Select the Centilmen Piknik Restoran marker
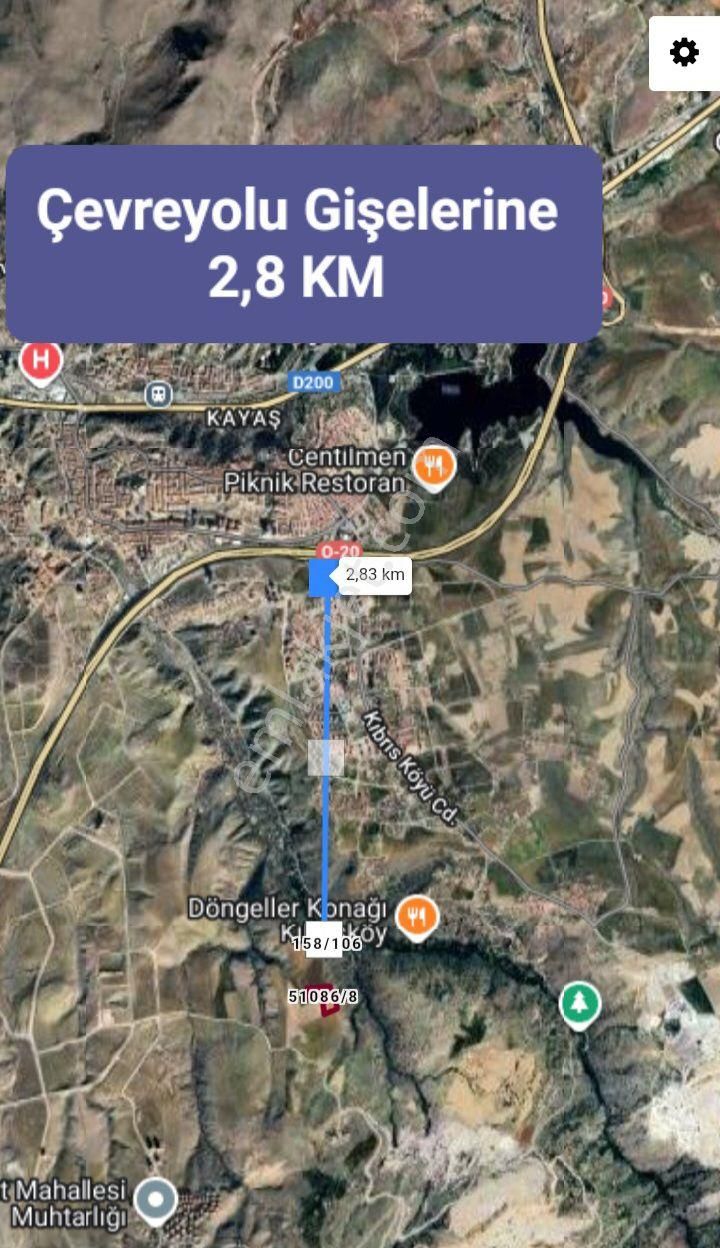 (x=434, y=466)
